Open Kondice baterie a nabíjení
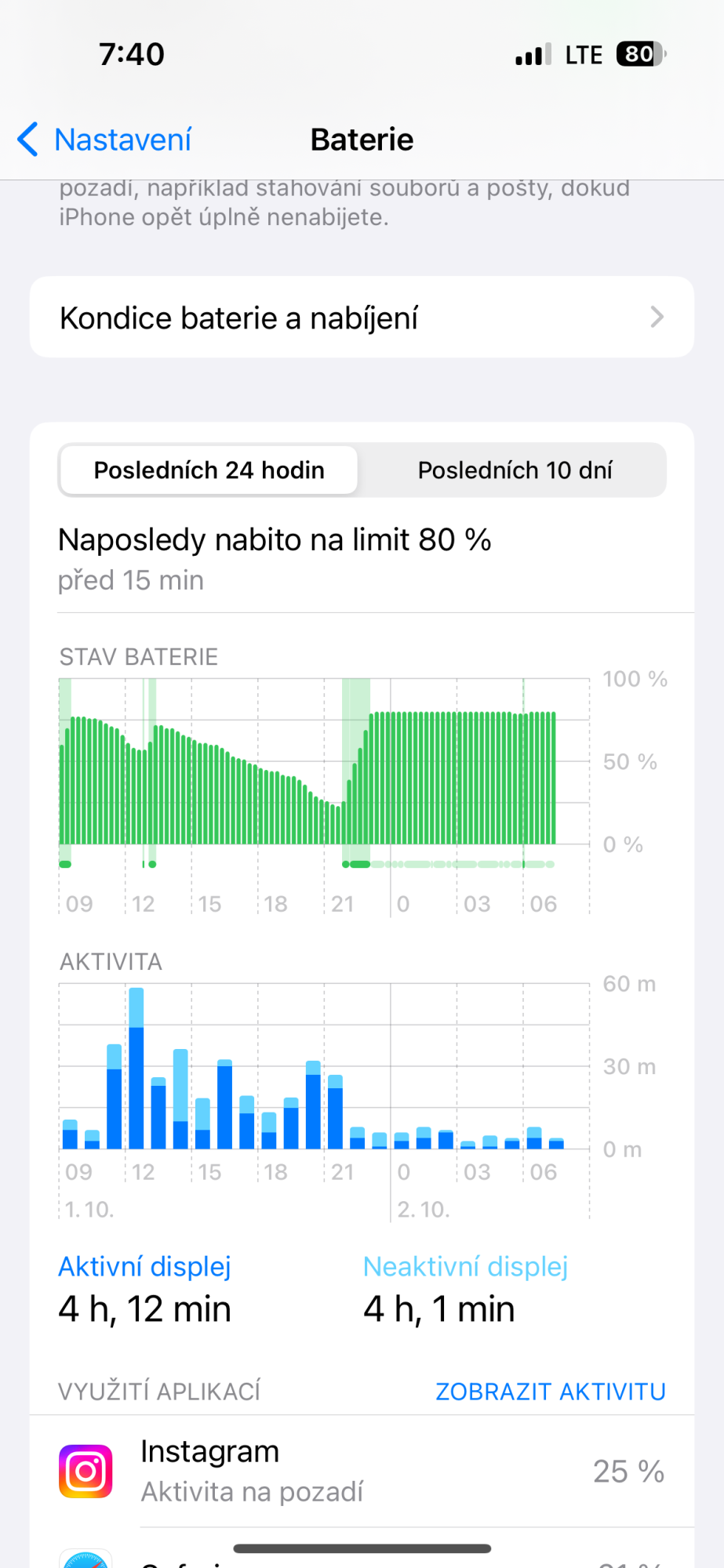 coord(362,318)
